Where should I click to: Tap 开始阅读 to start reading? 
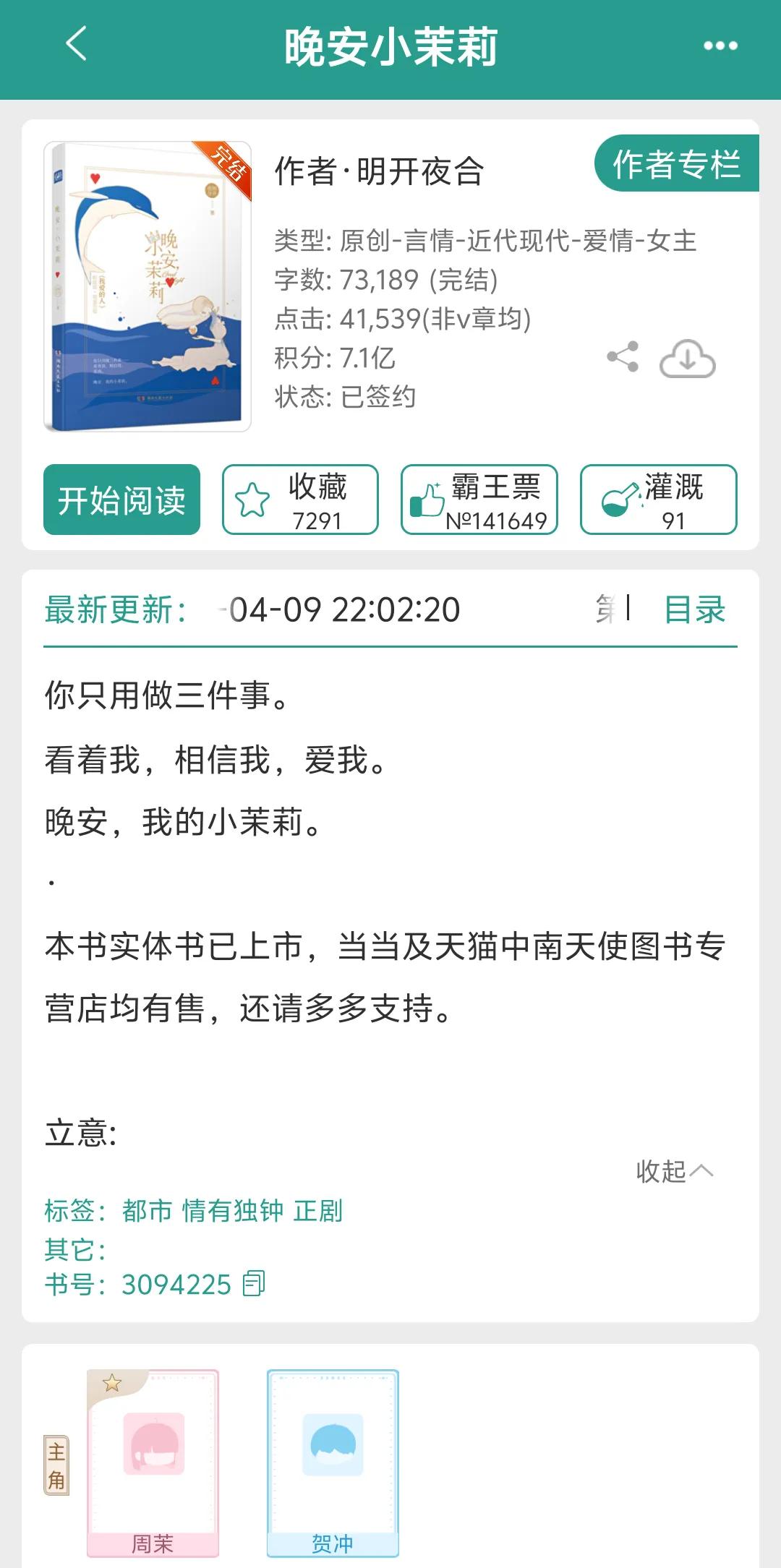click(x=121, y=500)
